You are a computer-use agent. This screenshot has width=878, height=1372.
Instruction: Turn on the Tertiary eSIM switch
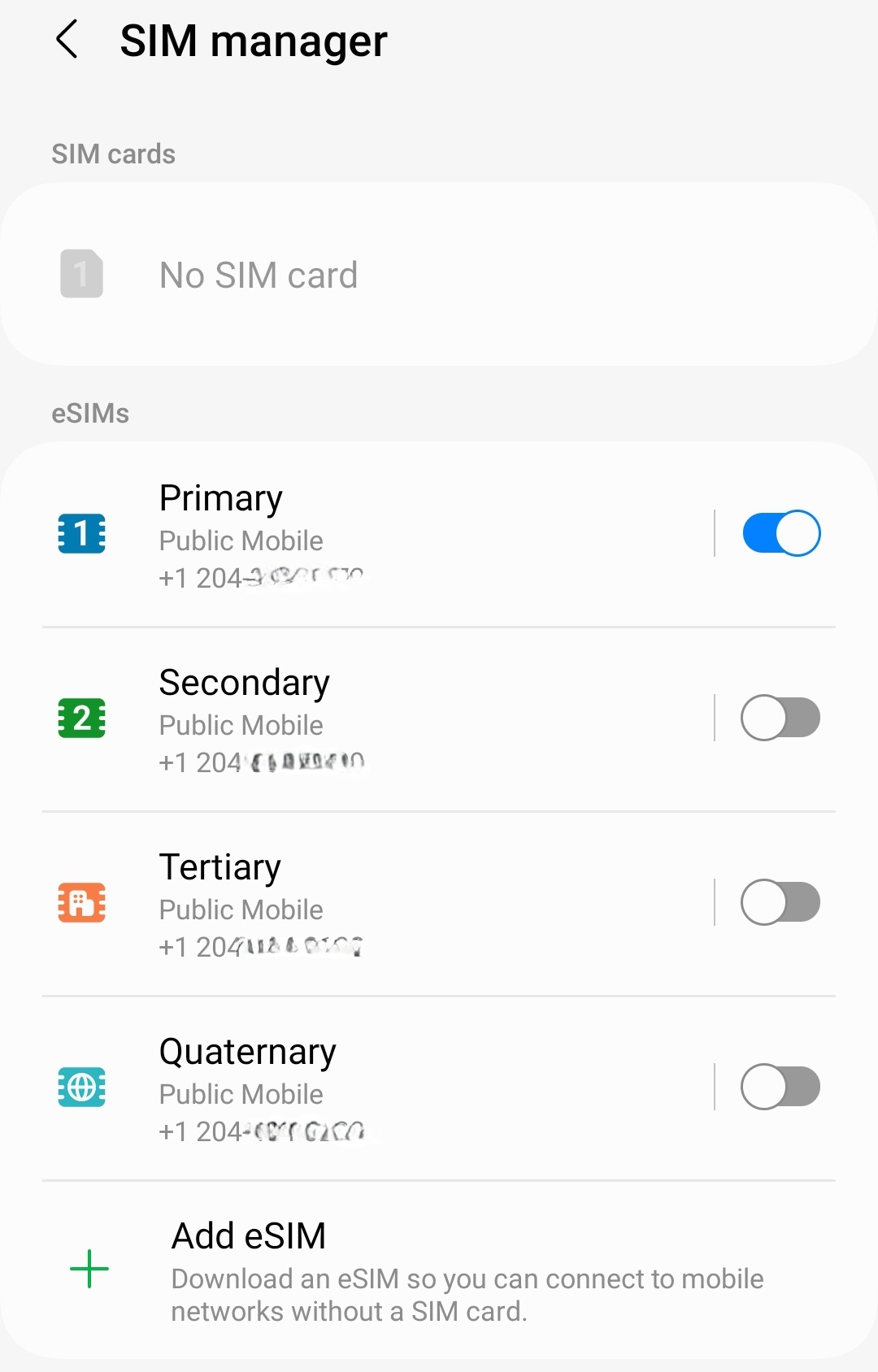(780, 902)
